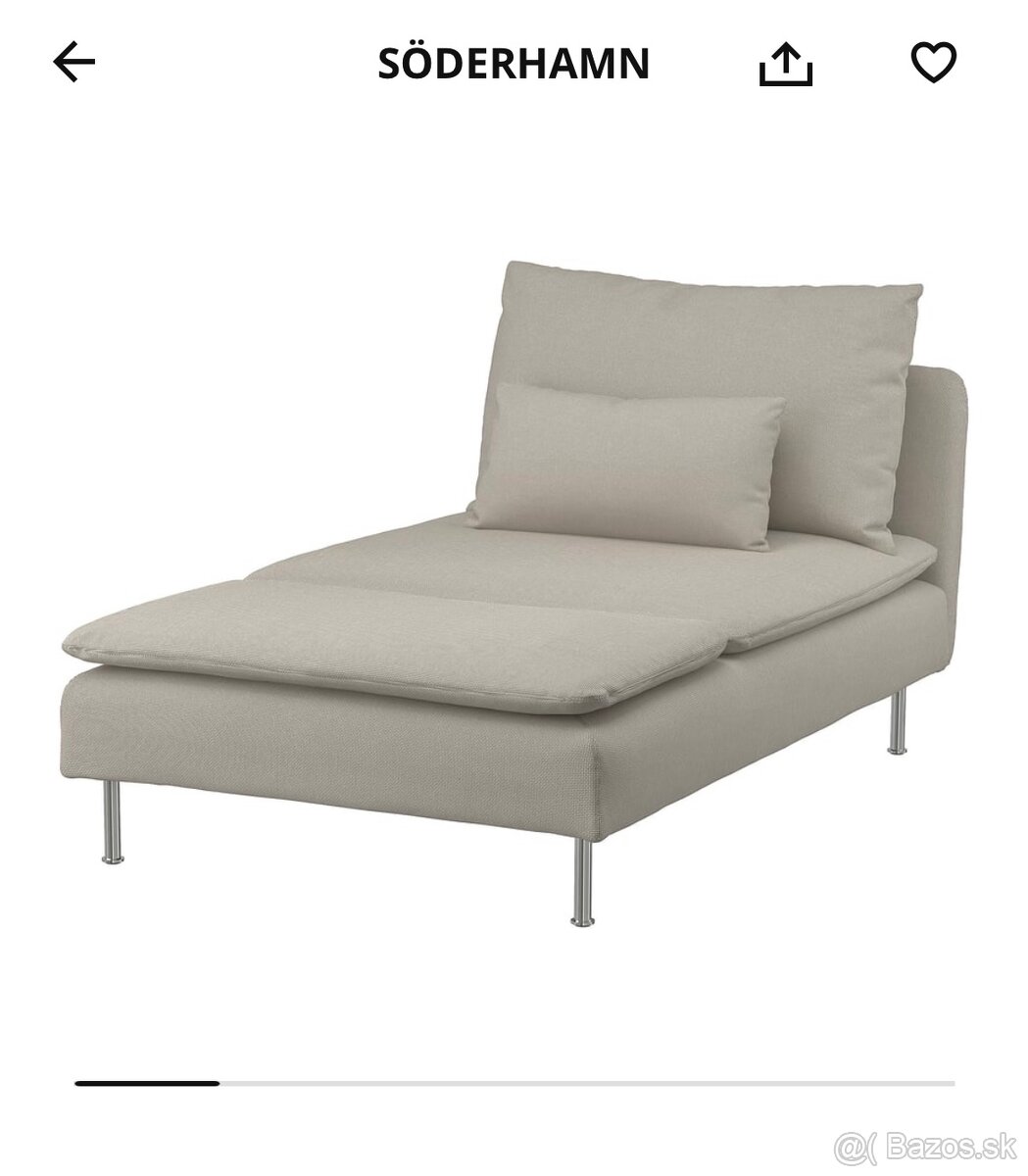Add SÖDERHAMN to favorites with the heart
This screenshot has height=1176, width=1028.
933,64
